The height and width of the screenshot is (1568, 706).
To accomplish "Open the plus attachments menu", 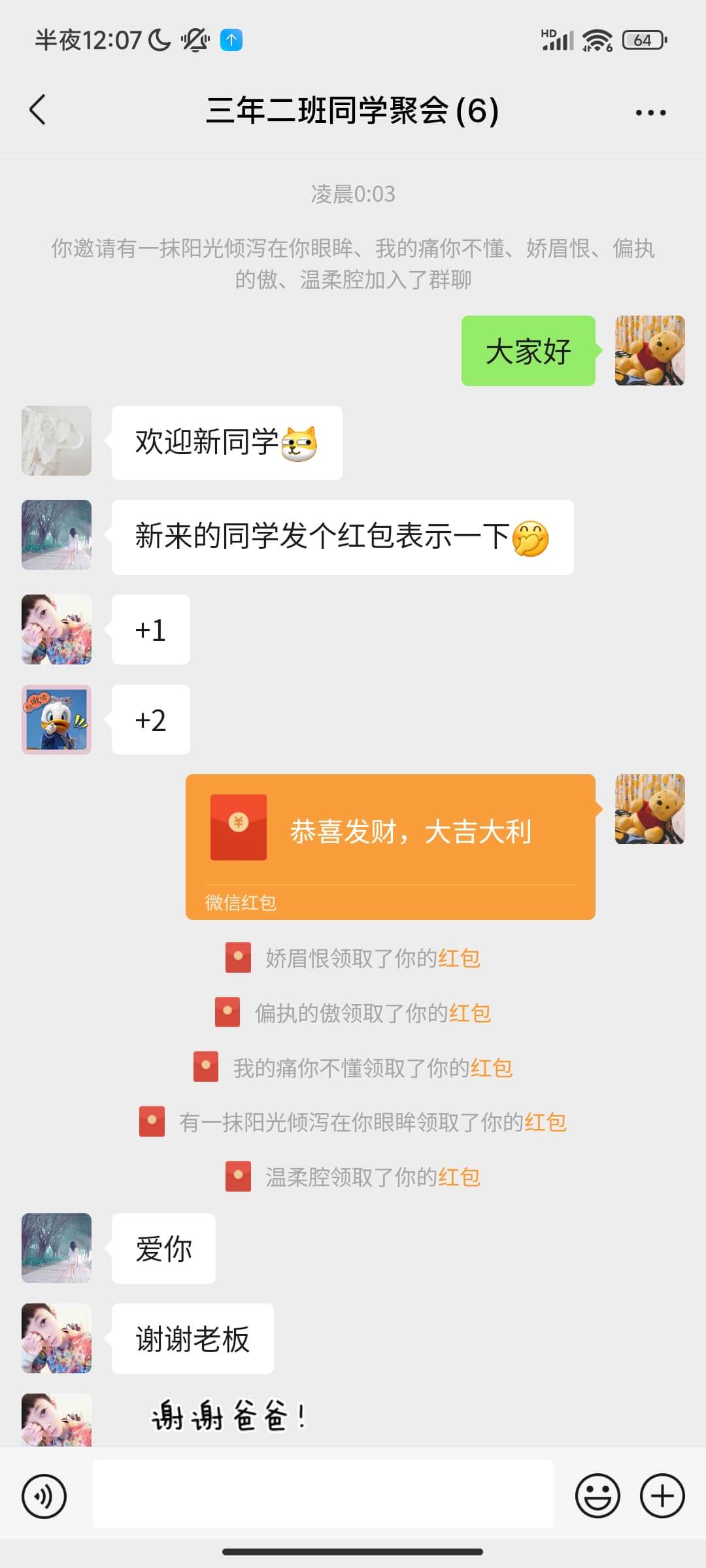I will tap(662, 1495).
